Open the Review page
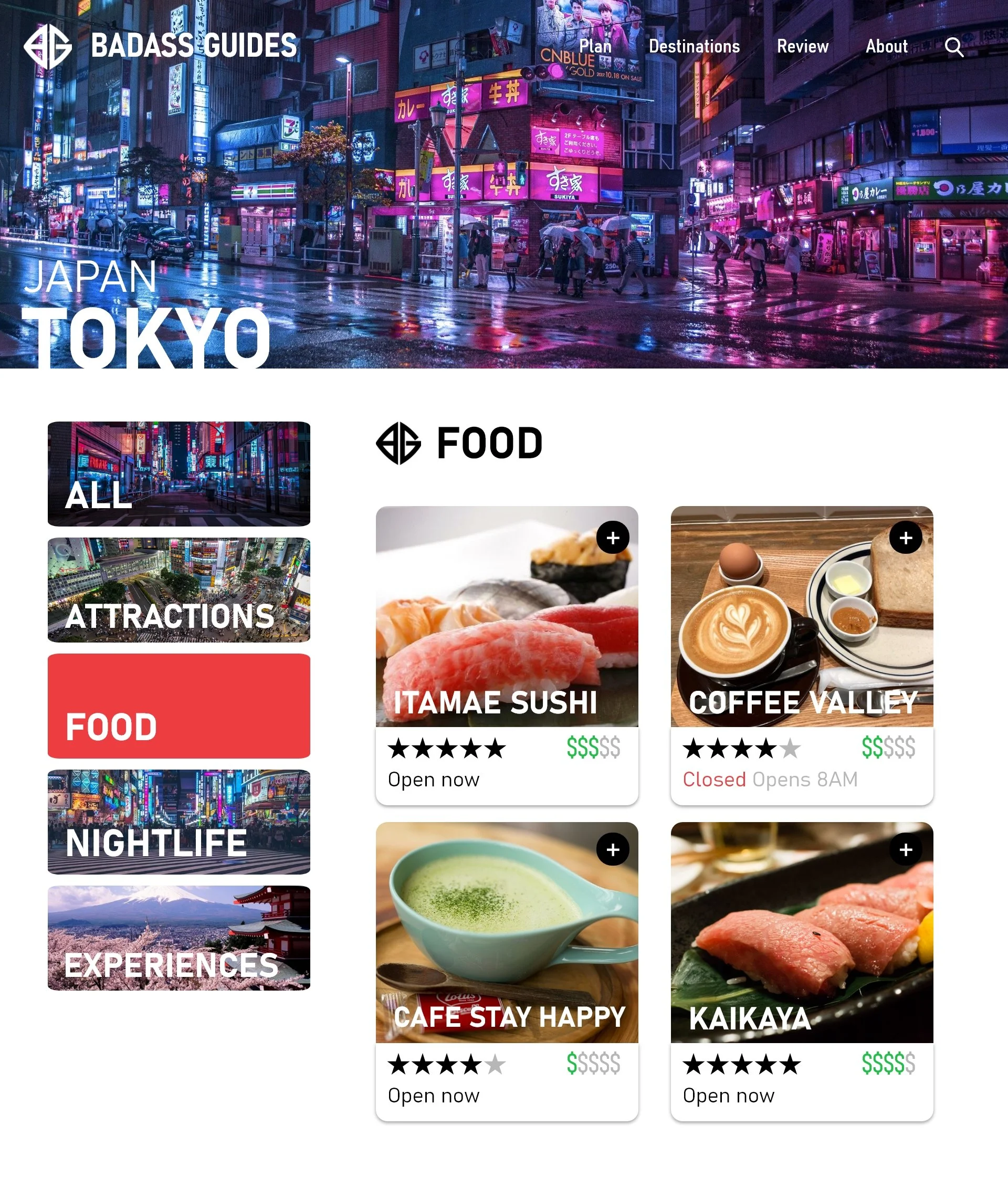 click(x=802, y=46)
